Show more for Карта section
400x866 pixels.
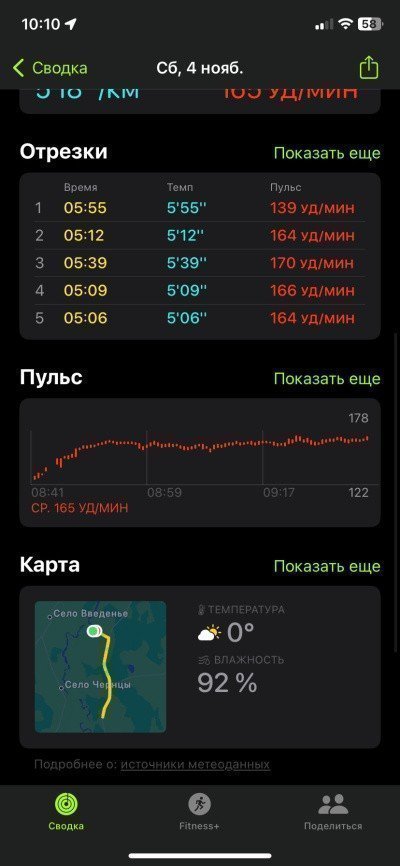pos(327,566)
